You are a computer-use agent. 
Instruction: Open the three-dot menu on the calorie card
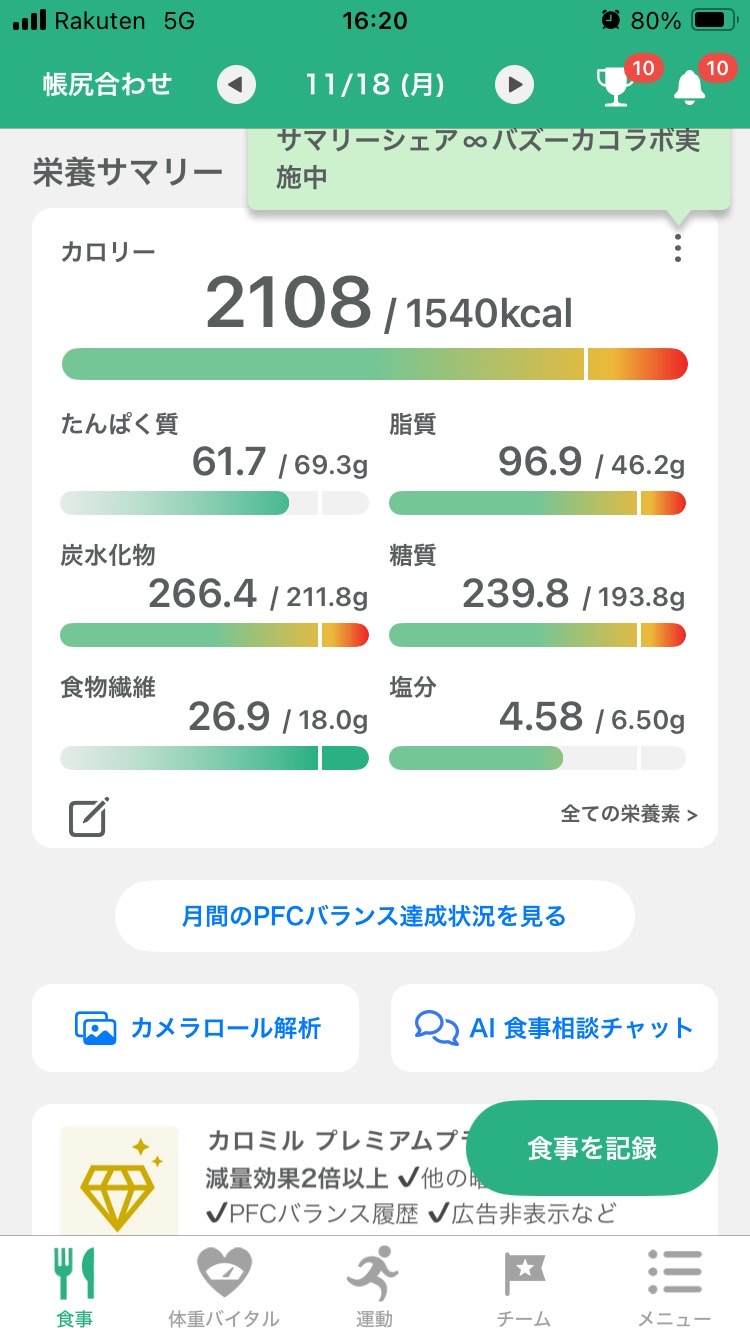point(678,248)
